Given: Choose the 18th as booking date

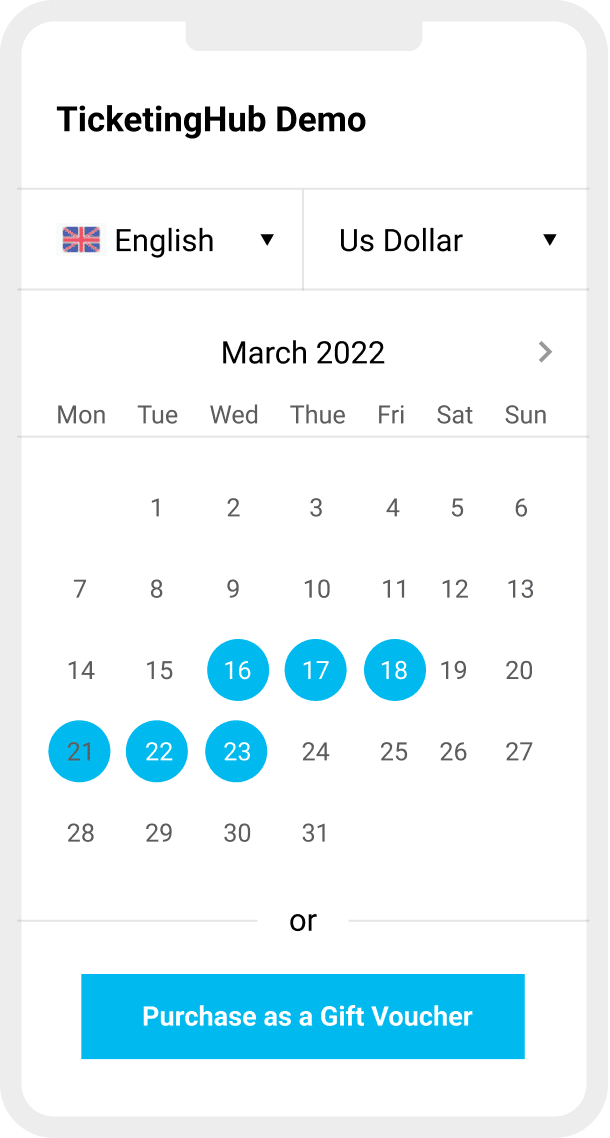Looking at the screenshot, I should coord(394,670).
